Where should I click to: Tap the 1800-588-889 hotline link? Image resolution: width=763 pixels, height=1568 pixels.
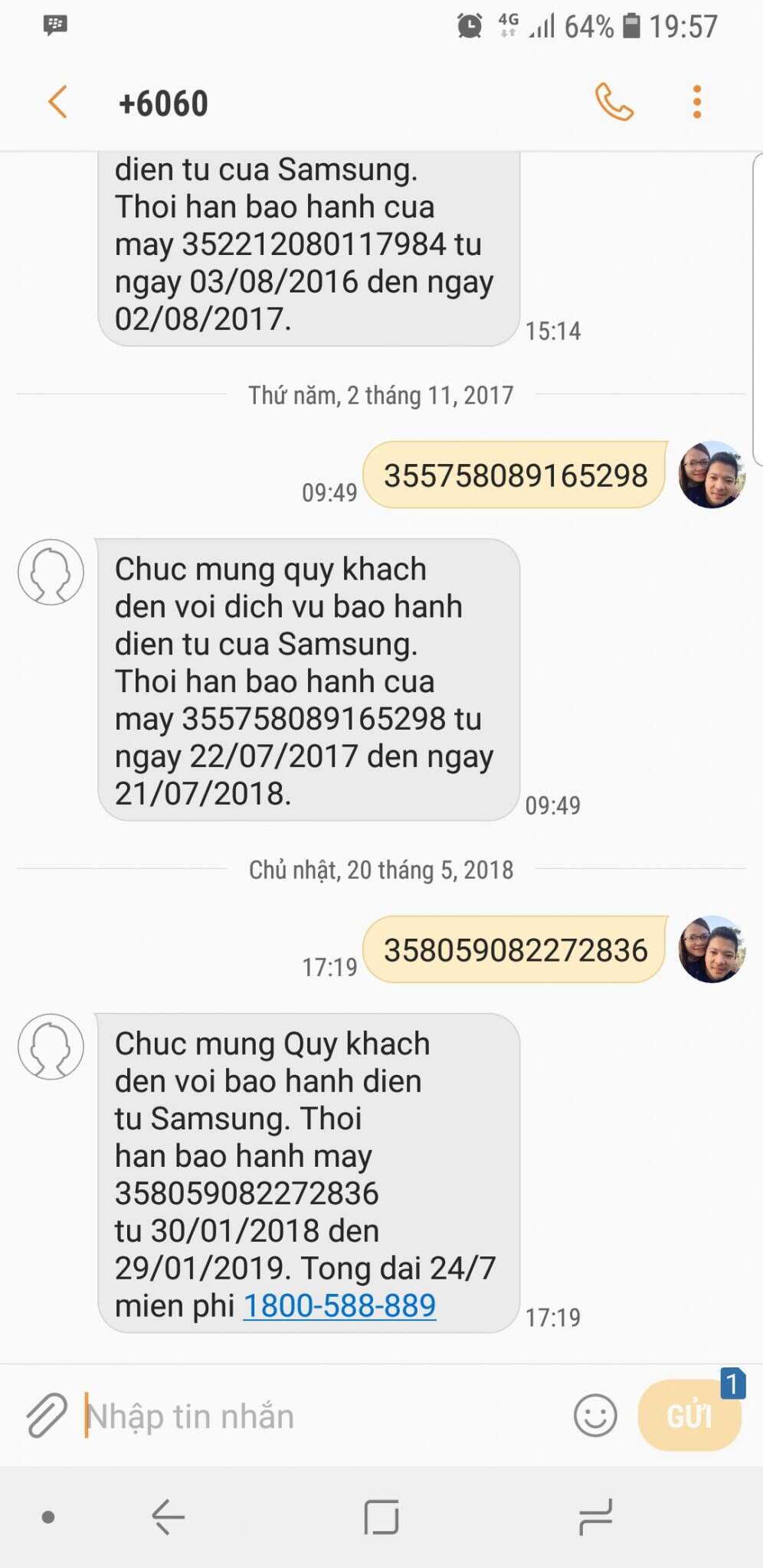coord(339,1305)
